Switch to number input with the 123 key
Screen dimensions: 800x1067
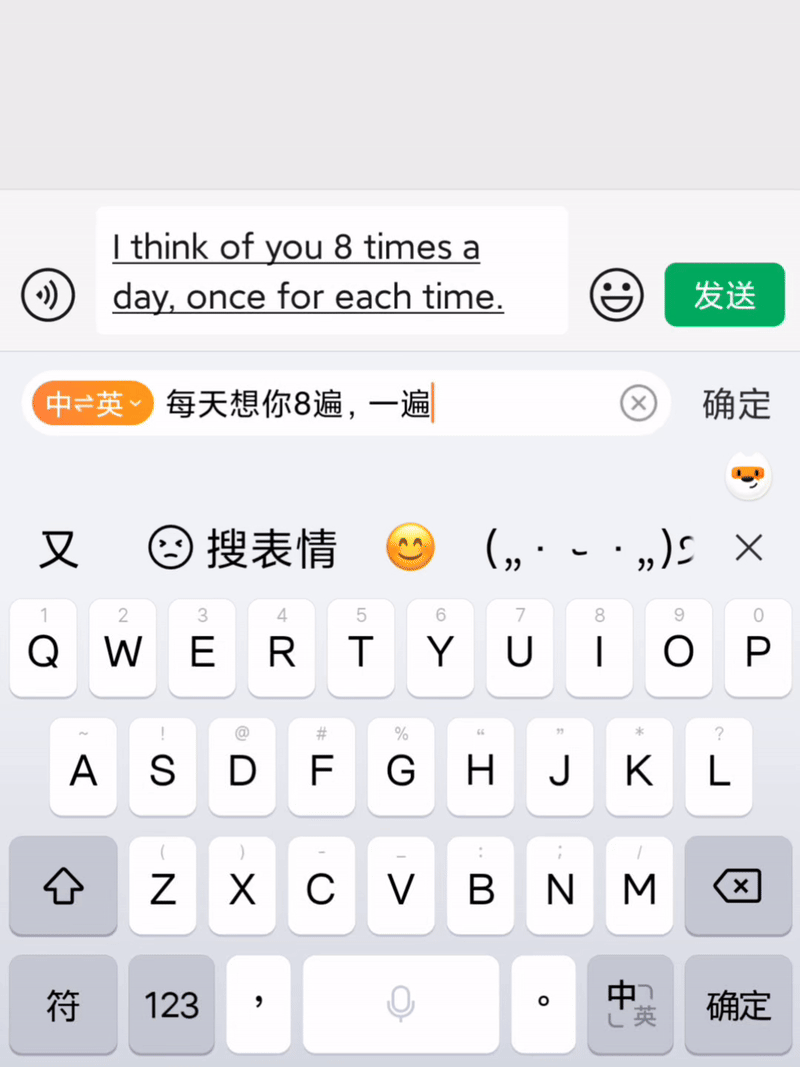(171, 1005)
